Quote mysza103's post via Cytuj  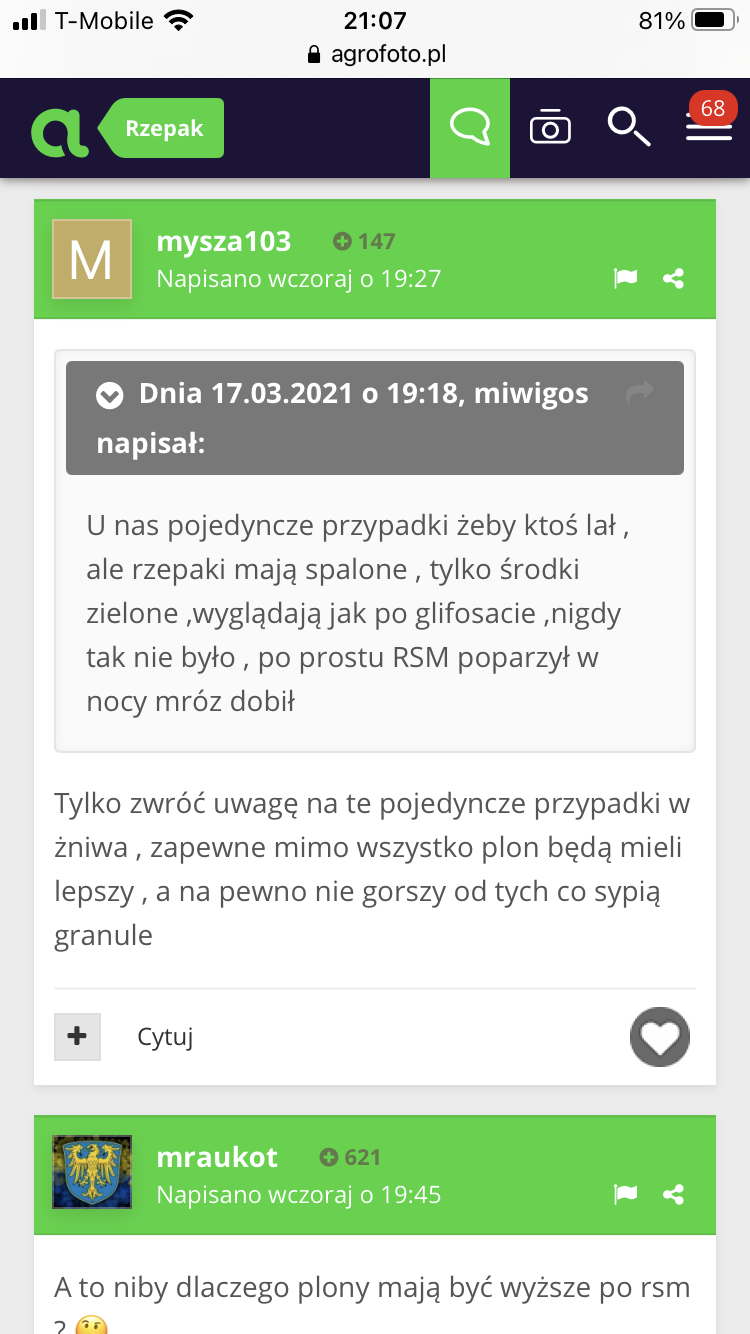165,1037
